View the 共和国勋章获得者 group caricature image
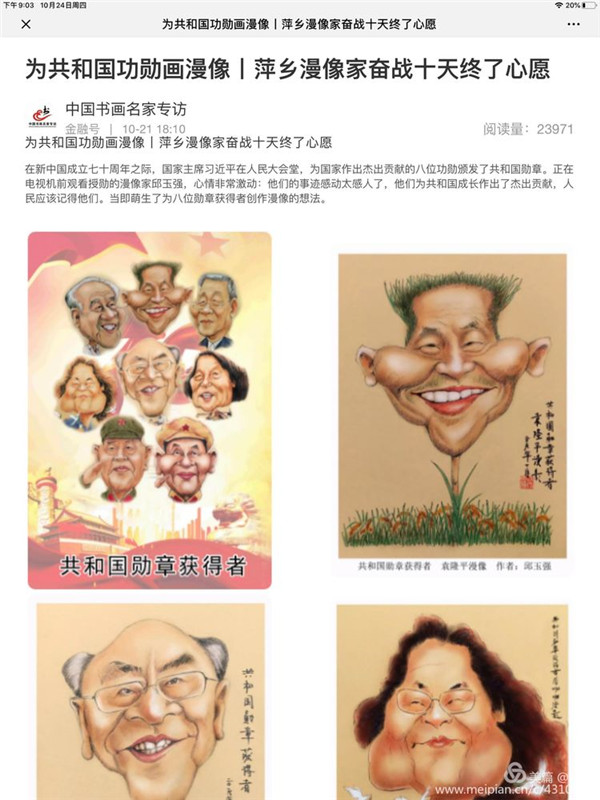This screenshot has width=600, height=800. 149,410
